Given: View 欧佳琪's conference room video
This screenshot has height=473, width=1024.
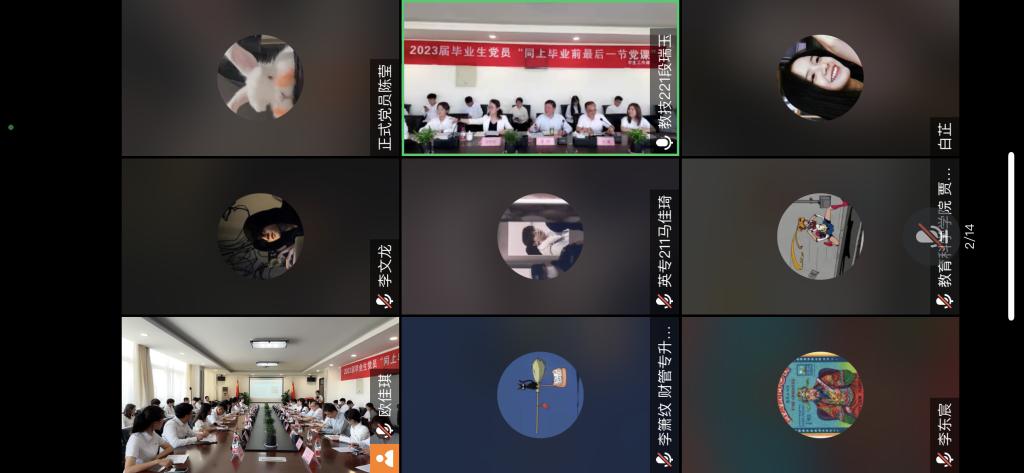Looking at the screenshot, I should coord(260,394).
